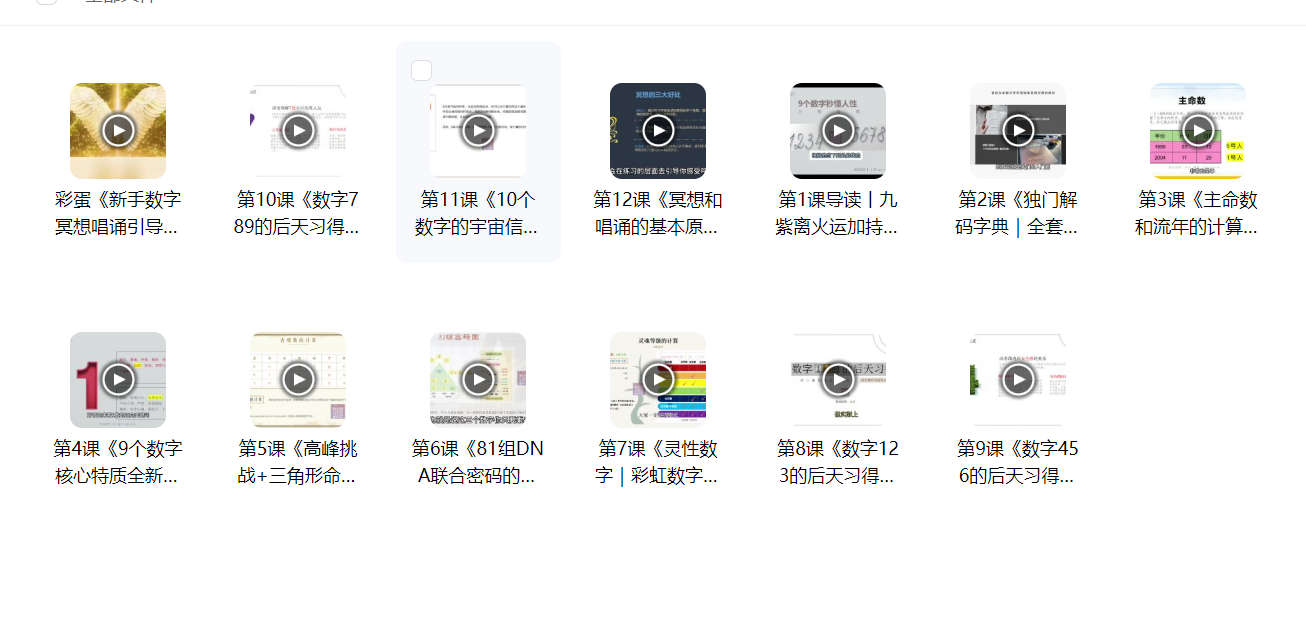
Task: Play 第2课《独门解码字典｜全套》 video
Action: (x=1018, y=131)
